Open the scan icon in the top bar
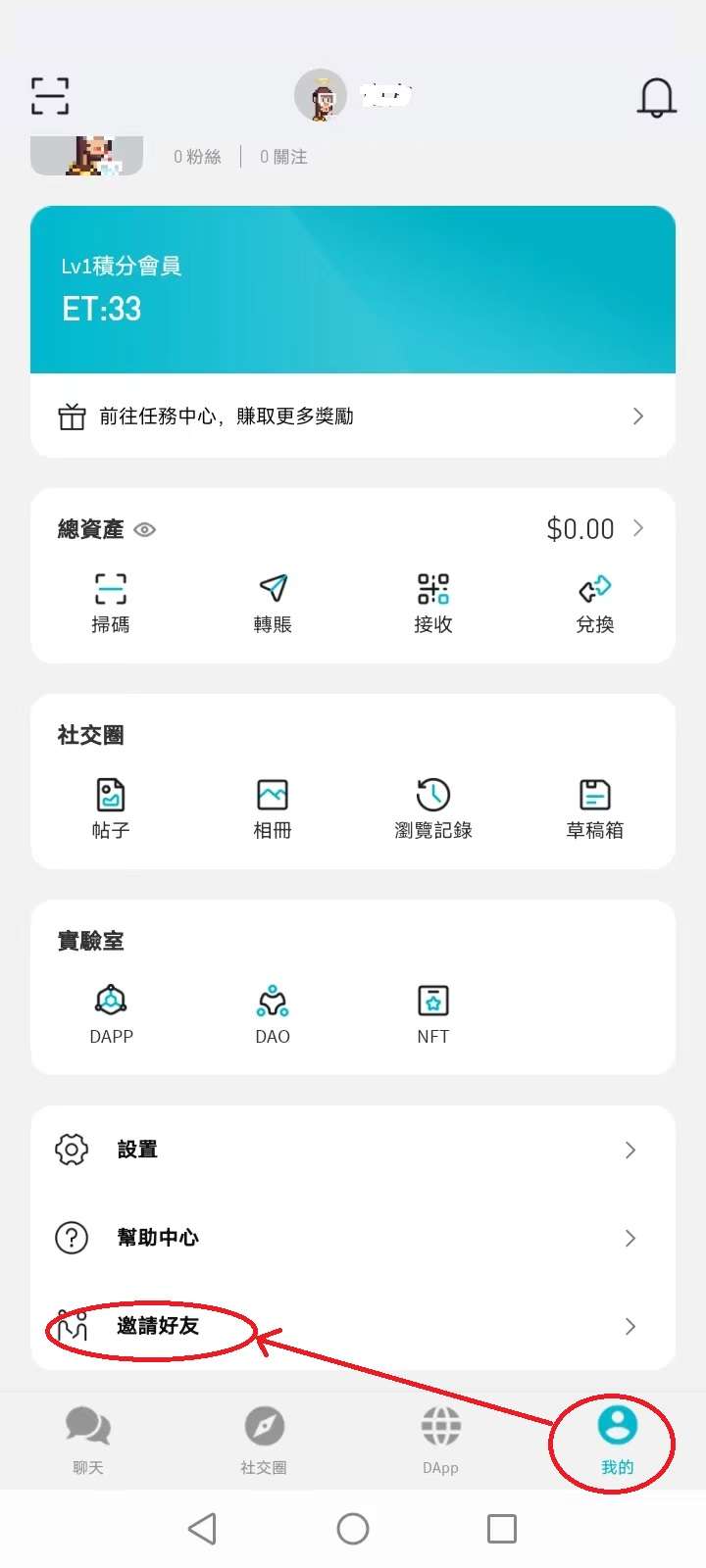This screenshot has height=1568, width=706. coord(50,96)
